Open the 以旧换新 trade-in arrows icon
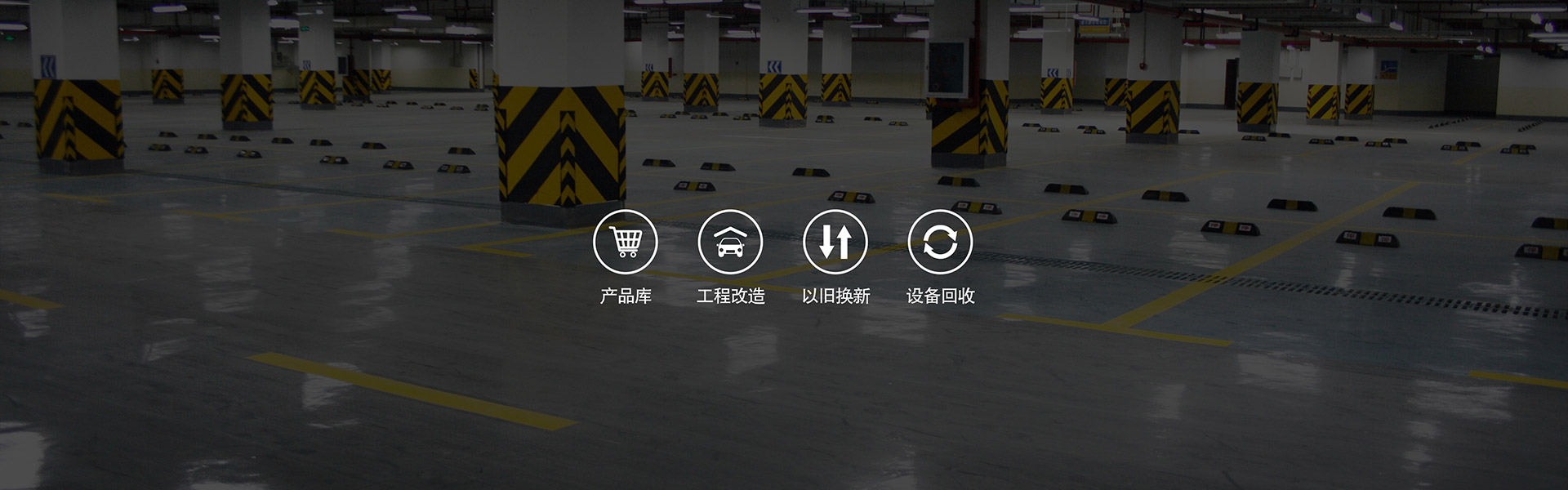Image resolution: width=1568 pixels, height=490 pixels. (835, 242)
